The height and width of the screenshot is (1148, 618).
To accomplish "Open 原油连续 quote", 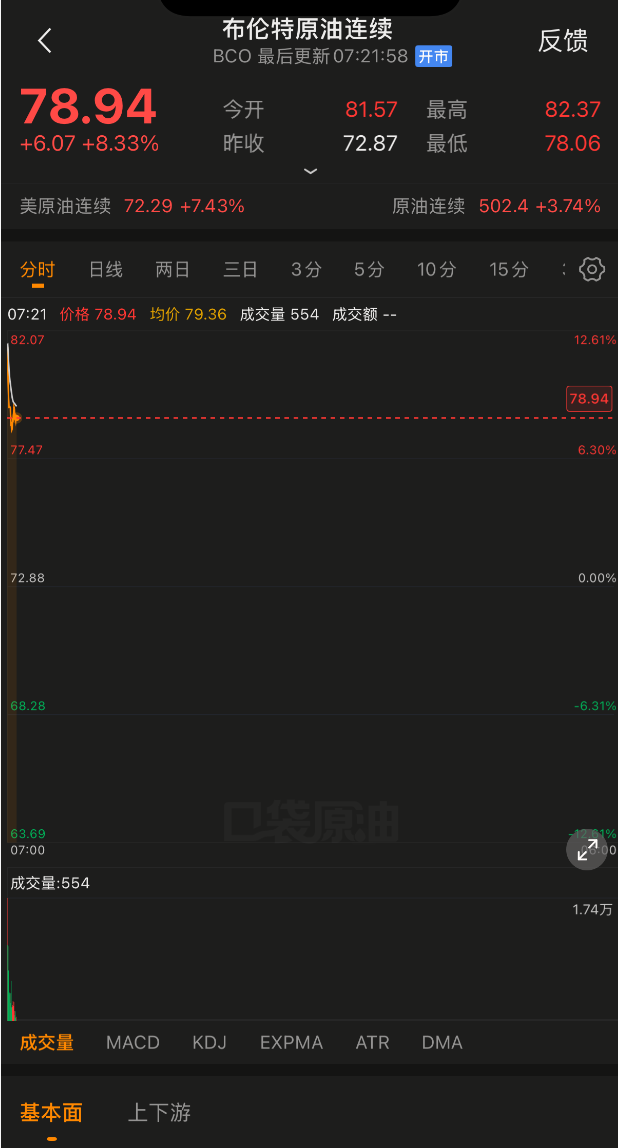I will click(496, 207).
